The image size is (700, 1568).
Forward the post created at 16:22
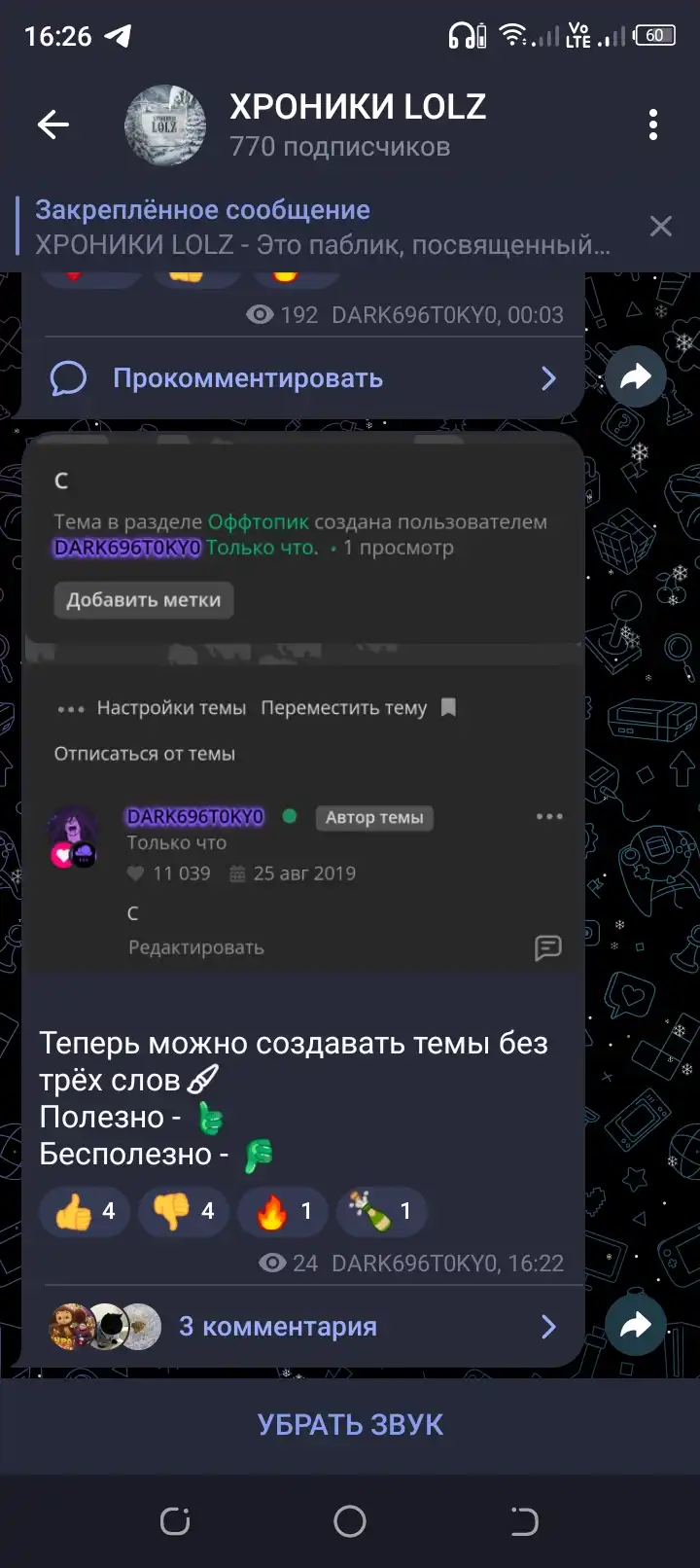[636, 1325]
